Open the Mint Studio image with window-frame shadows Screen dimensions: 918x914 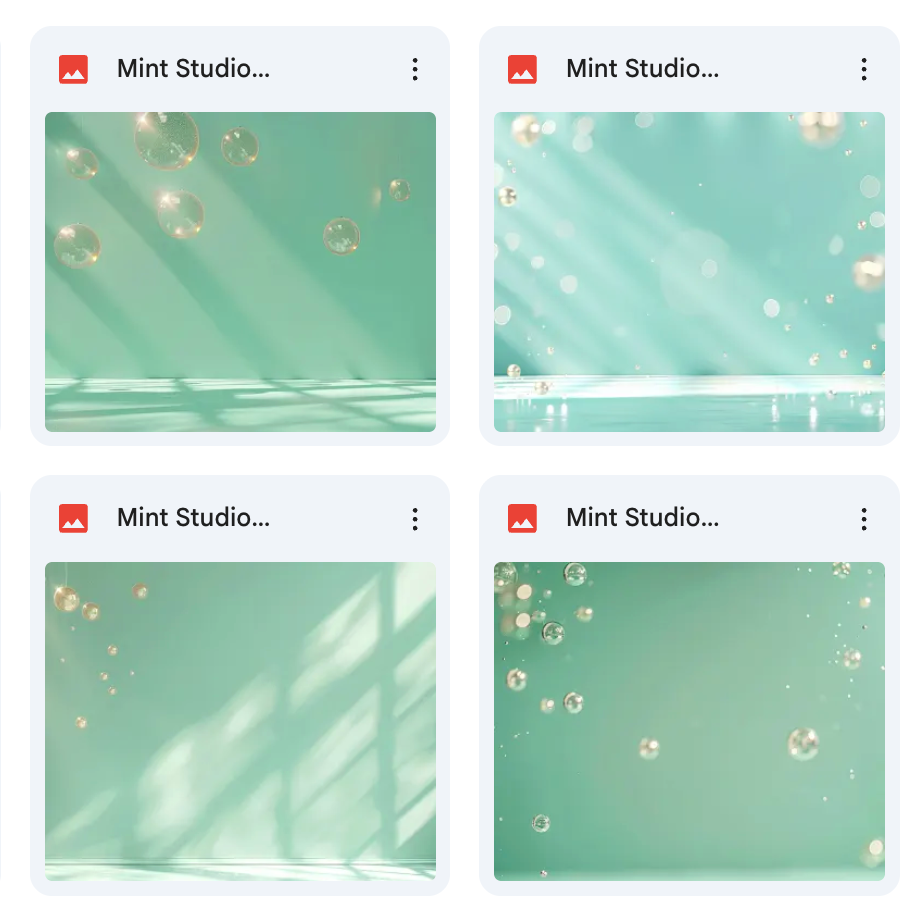tap(240, 720)
